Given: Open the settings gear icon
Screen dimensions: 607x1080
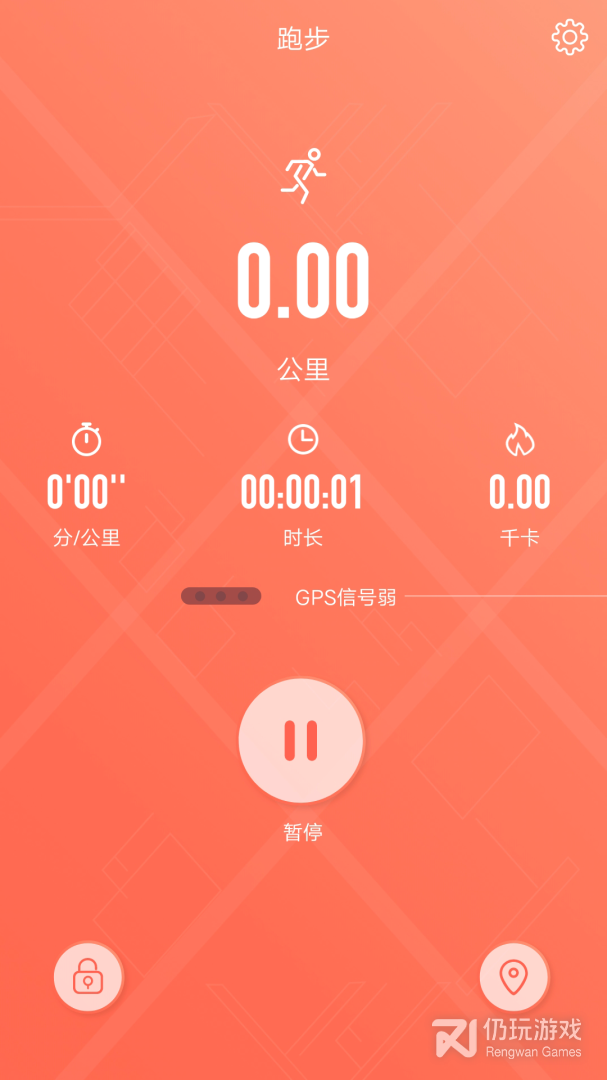Looking at the screenshot, I should [x=570, y=38].
